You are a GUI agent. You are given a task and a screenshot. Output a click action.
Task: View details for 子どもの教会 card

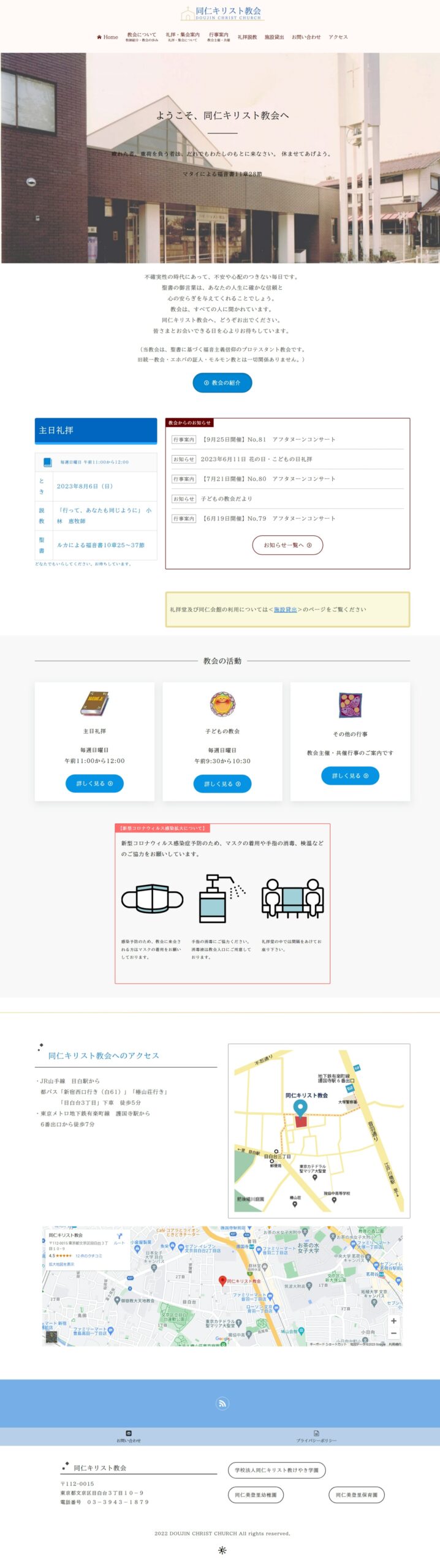click(x=222, y=783)
